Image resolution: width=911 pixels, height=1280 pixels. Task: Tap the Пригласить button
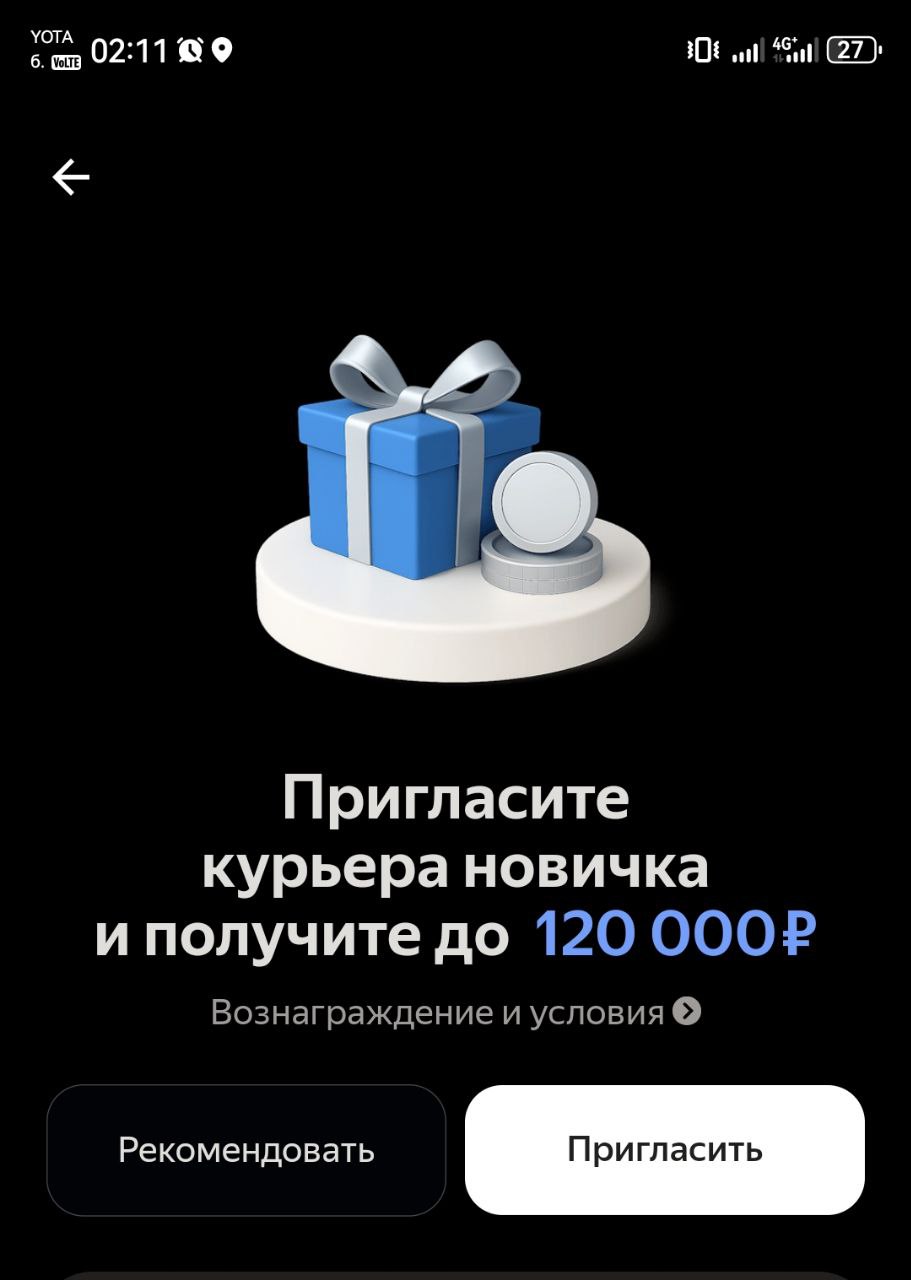point(664,1150)
